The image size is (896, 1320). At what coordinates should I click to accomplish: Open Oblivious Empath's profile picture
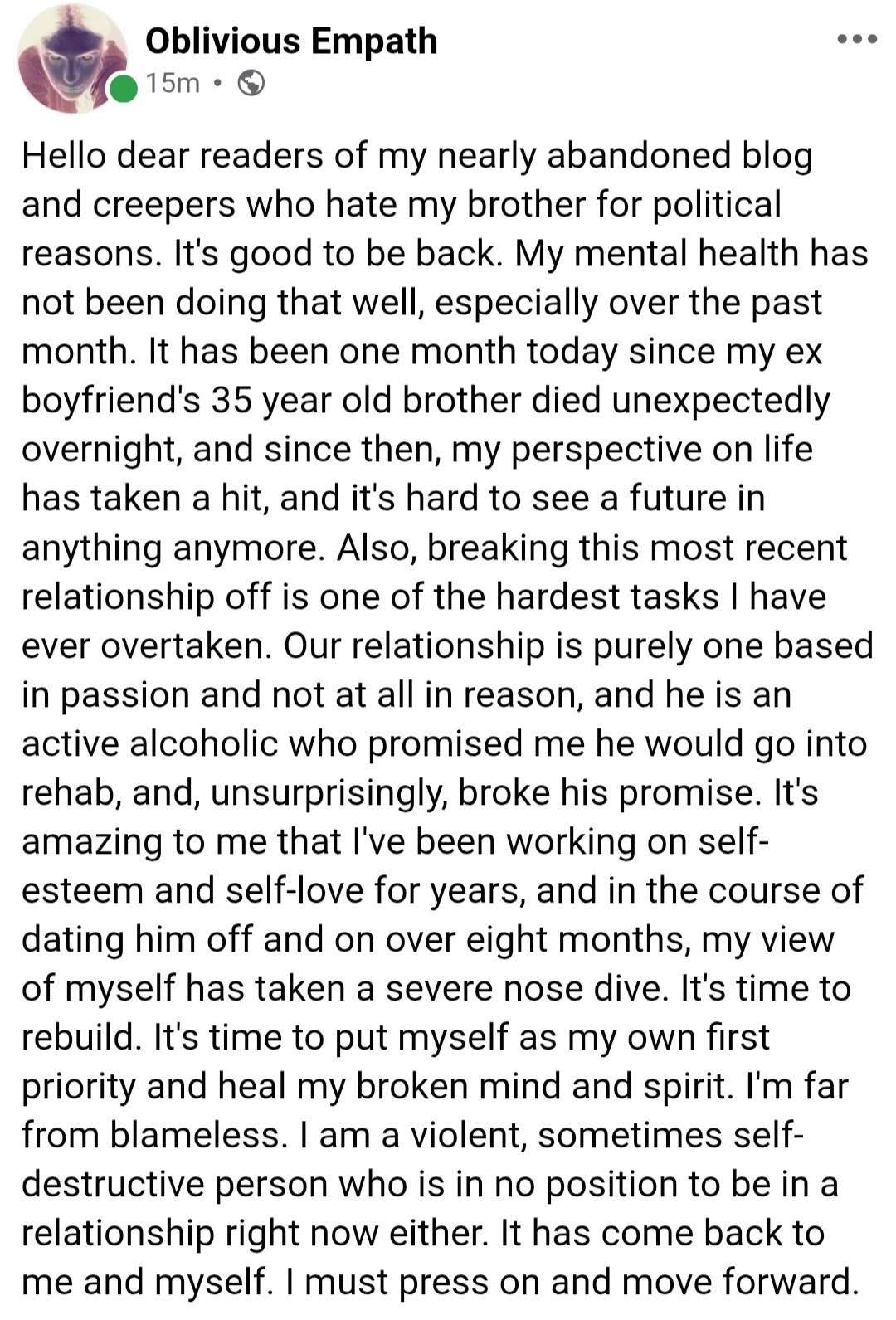point(72,60)
